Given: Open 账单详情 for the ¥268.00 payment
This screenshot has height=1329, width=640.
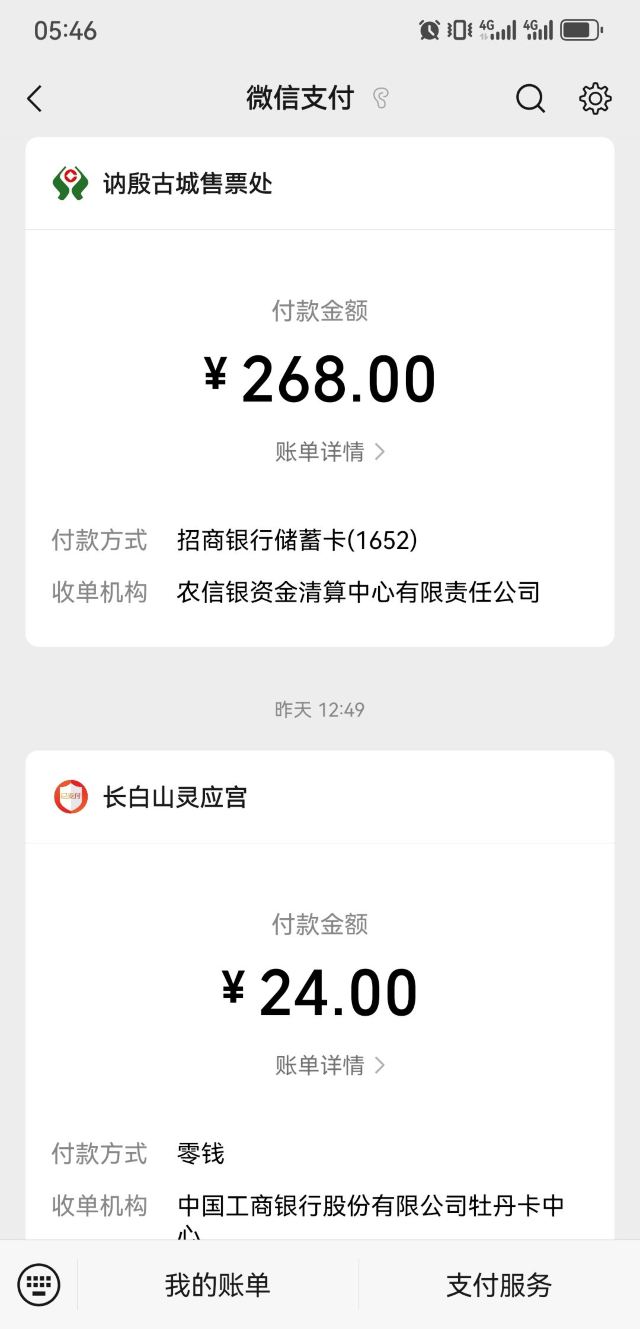Looking at the screenshot, I should pos(330,451).
